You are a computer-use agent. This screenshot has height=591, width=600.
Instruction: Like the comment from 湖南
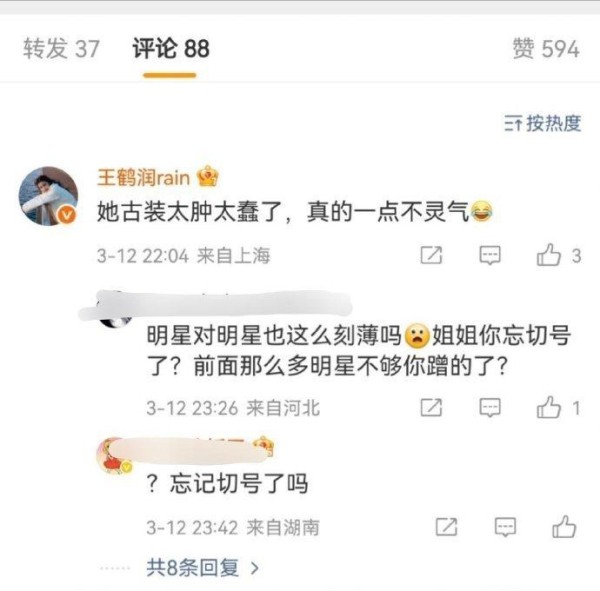coord(564,526)
